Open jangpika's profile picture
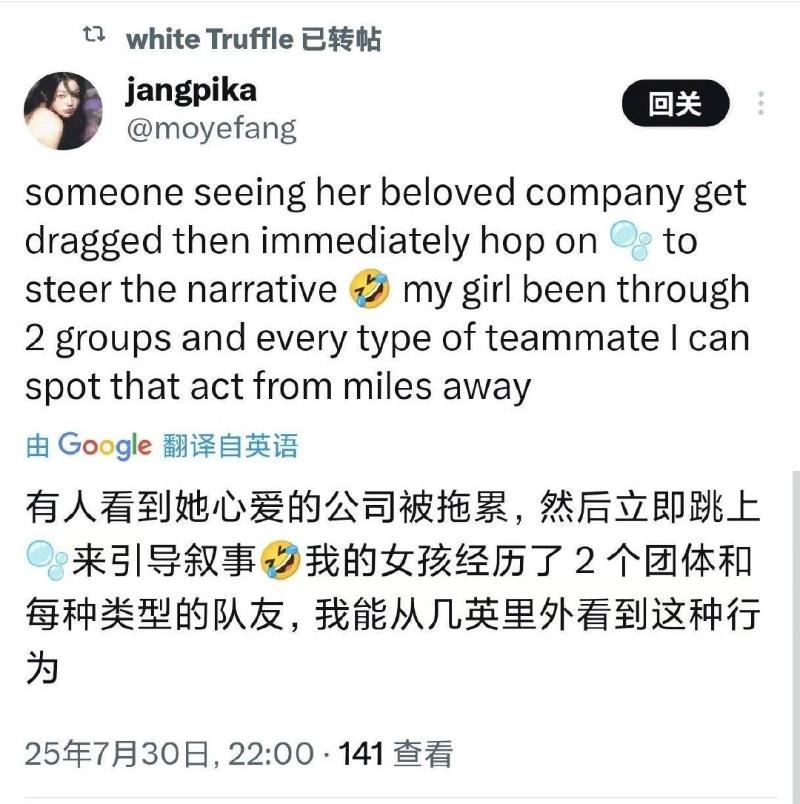Image resolution: width=800 pixels, height=804 pixels. (64, 110)
